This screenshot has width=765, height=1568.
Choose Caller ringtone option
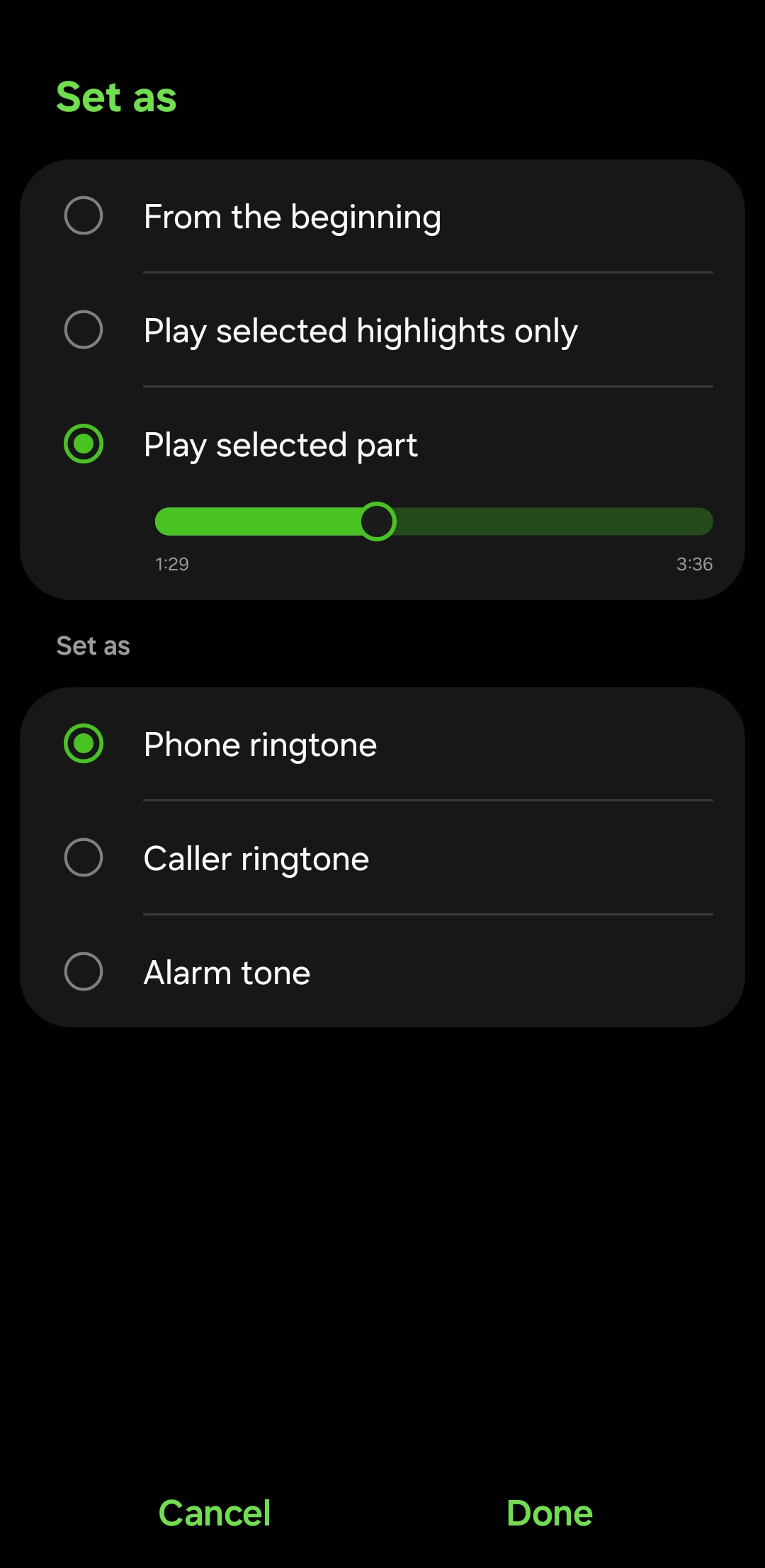click(382, 858)
